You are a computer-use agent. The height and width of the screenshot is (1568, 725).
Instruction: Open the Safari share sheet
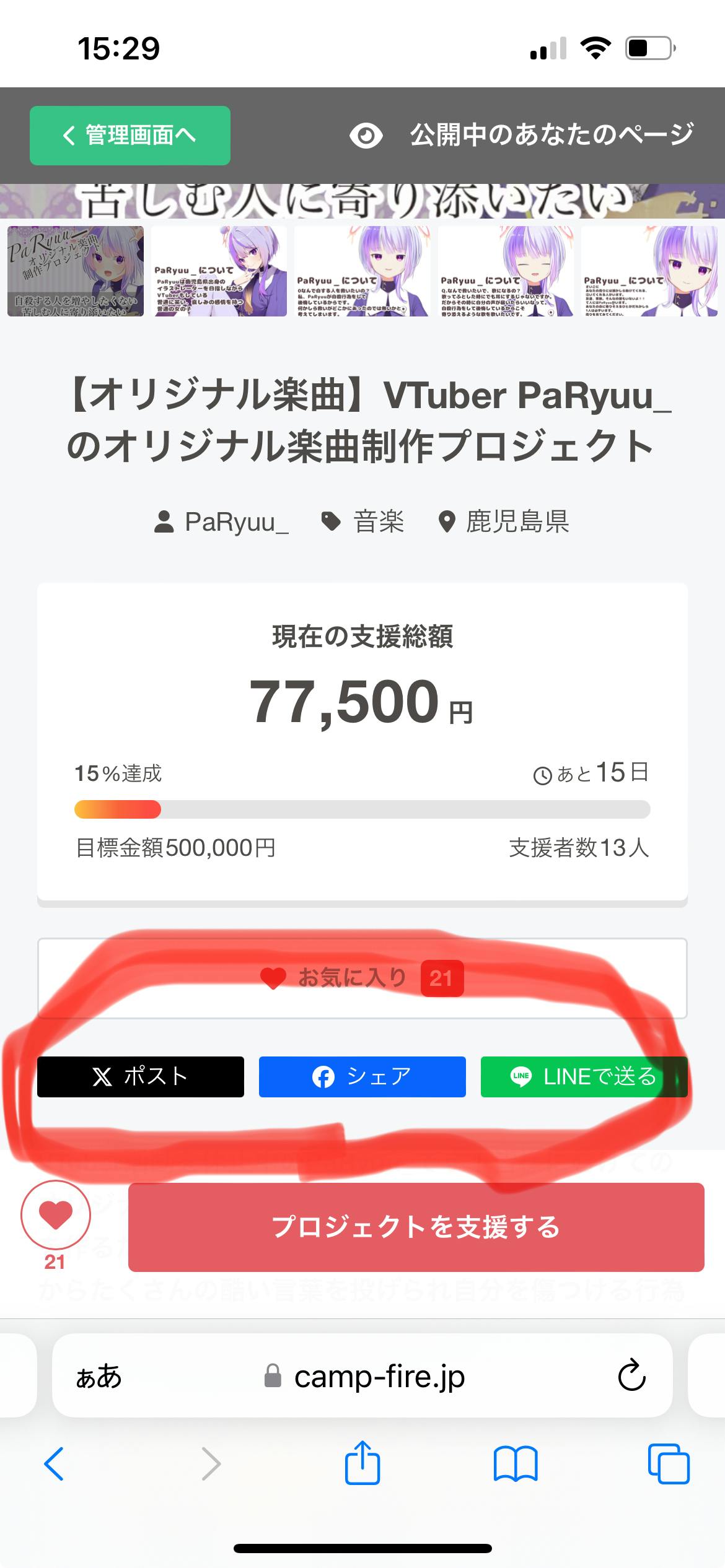coord(362,1463)
